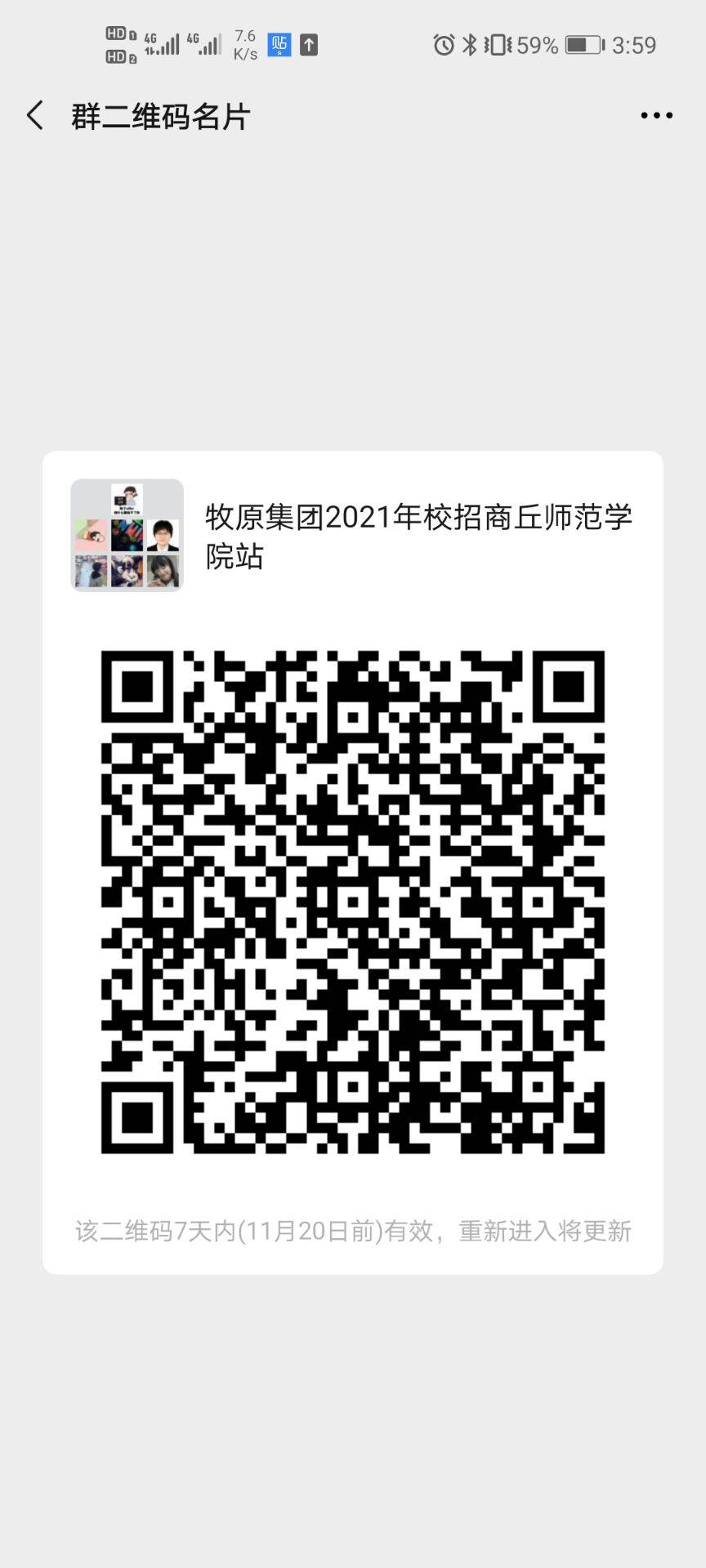This screenshot has width=706, height=1568.
Task: Open the three-dot more options menu
Action: click(x=656, y=116)
